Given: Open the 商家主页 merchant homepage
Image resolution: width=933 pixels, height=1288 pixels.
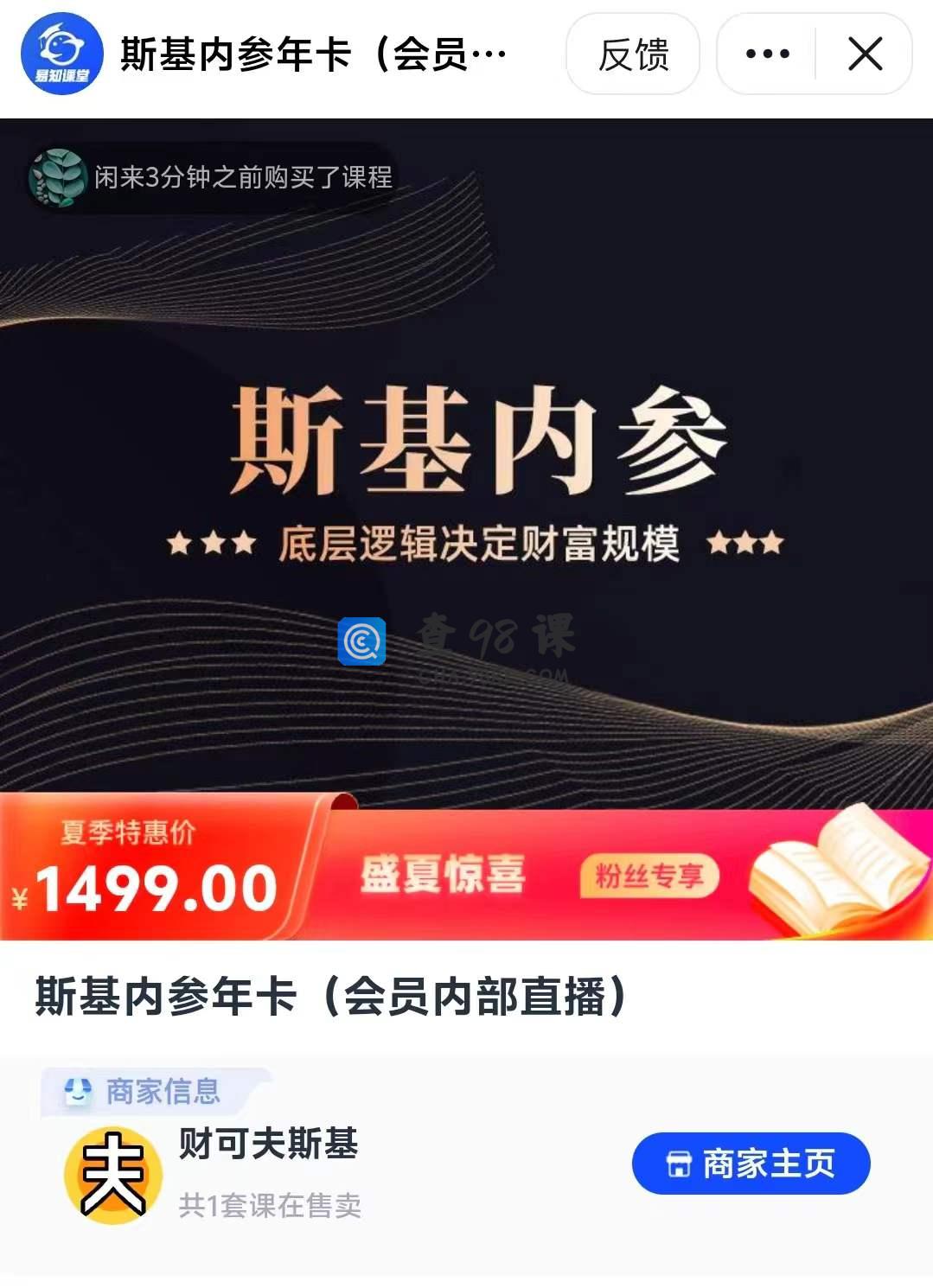Looking at the screenshot, I should click(x=751, y=1164).
